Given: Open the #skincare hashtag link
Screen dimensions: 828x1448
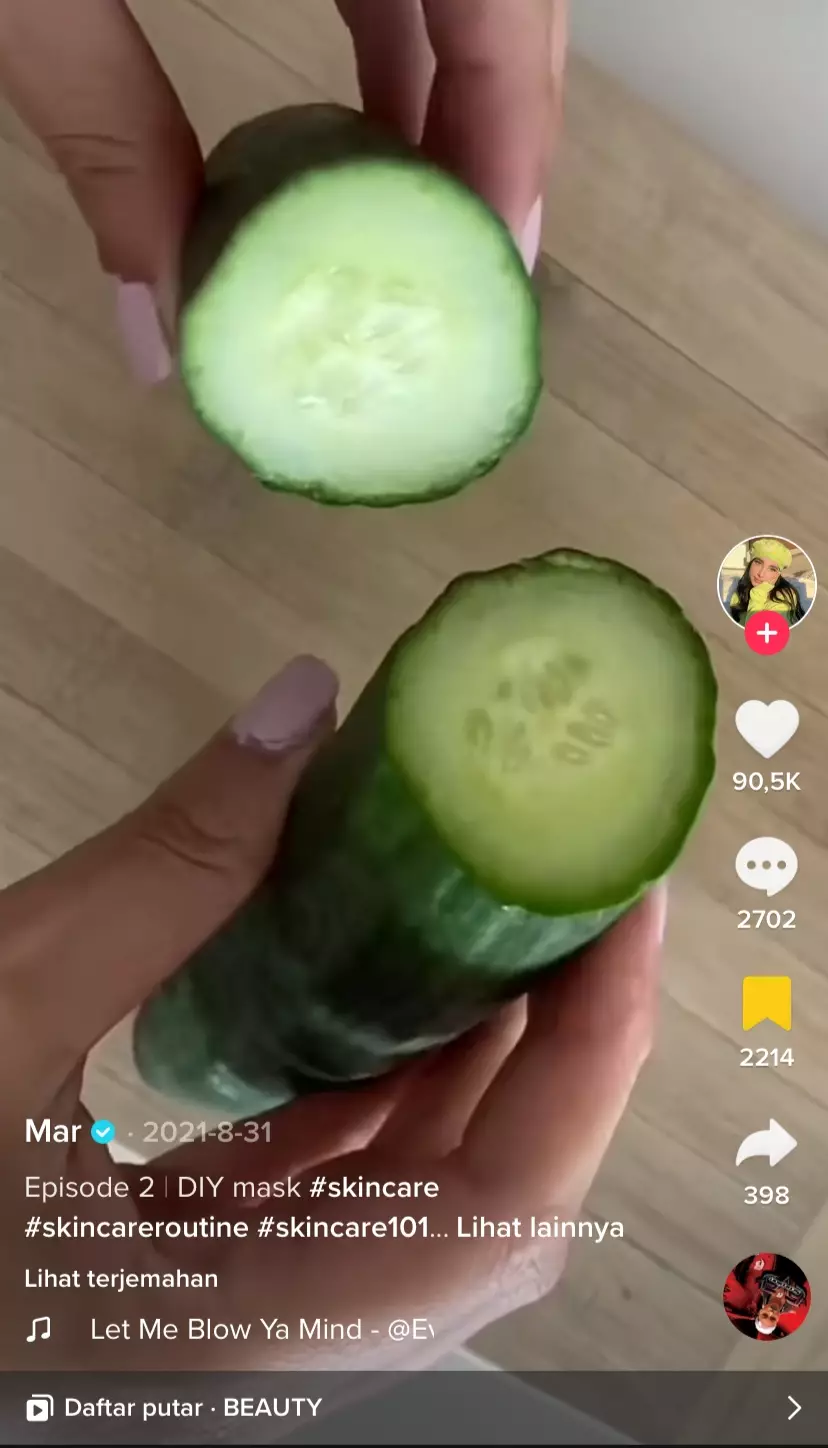Looking at the screenshot, I should pos(373,1187).
